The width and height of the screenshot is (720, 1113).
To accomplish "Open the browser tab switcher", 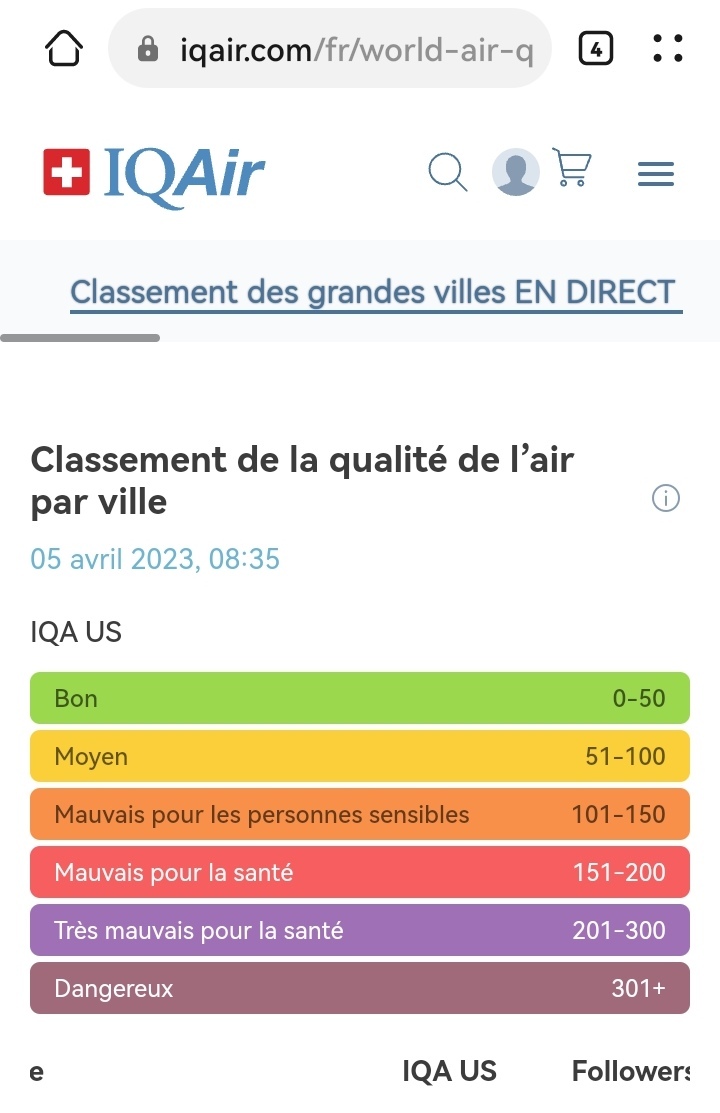I will 596,48.
